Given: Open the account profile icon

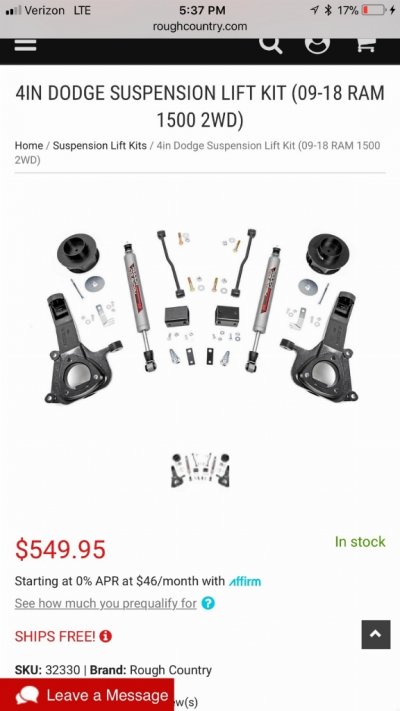Looking at the screenshot, I should click(317, 45).
